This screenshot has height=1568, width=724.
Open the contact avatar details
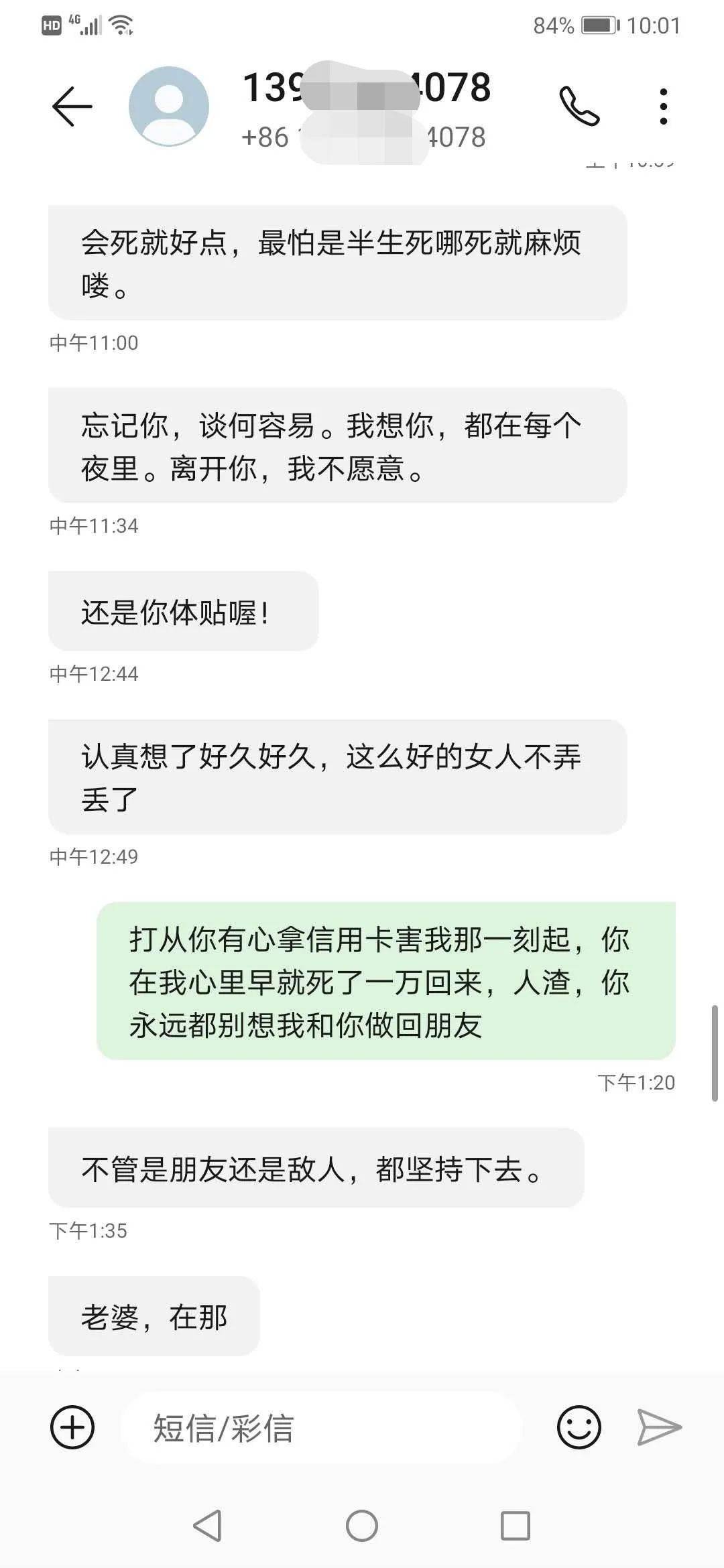point(168,107)
